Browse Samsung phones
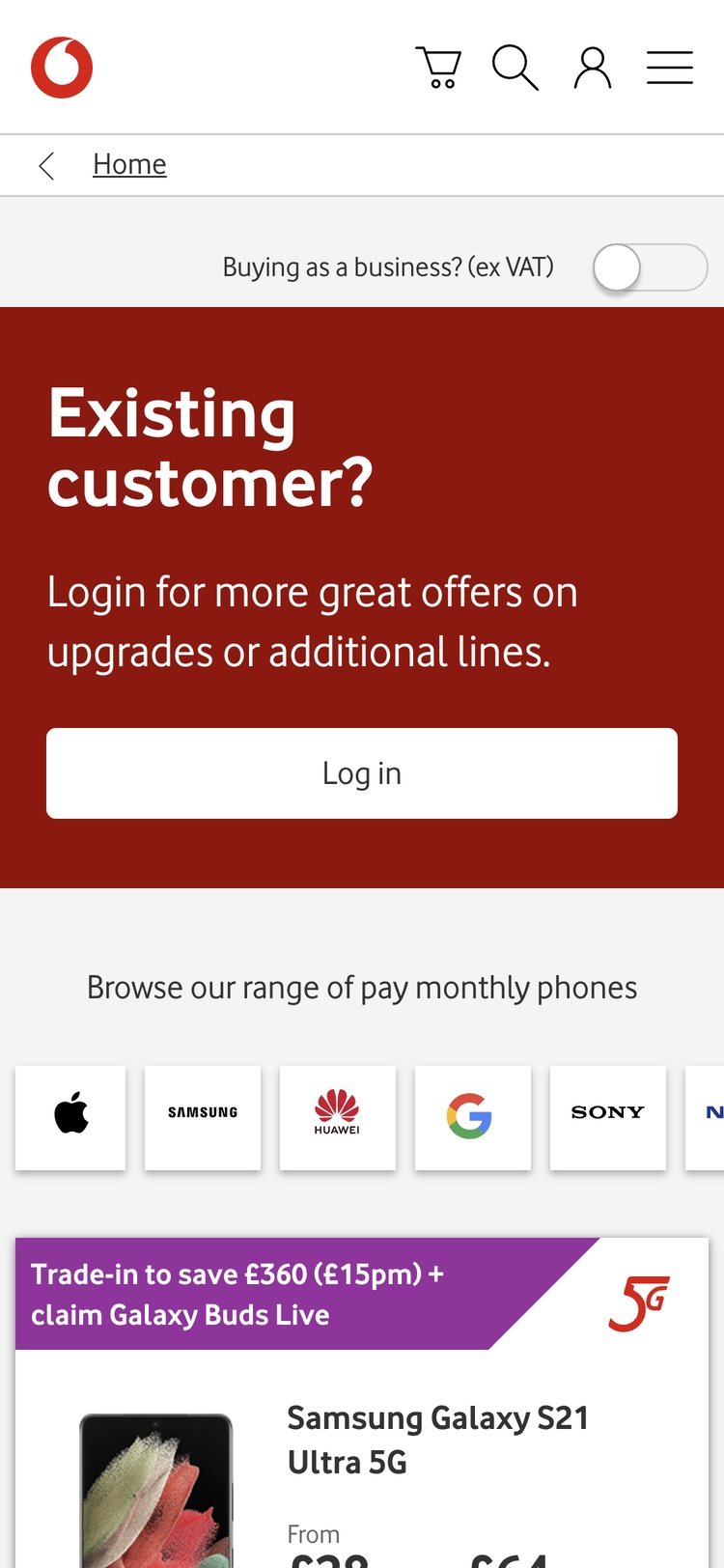Screen dimensions: 724x1568 (203, 1117)
